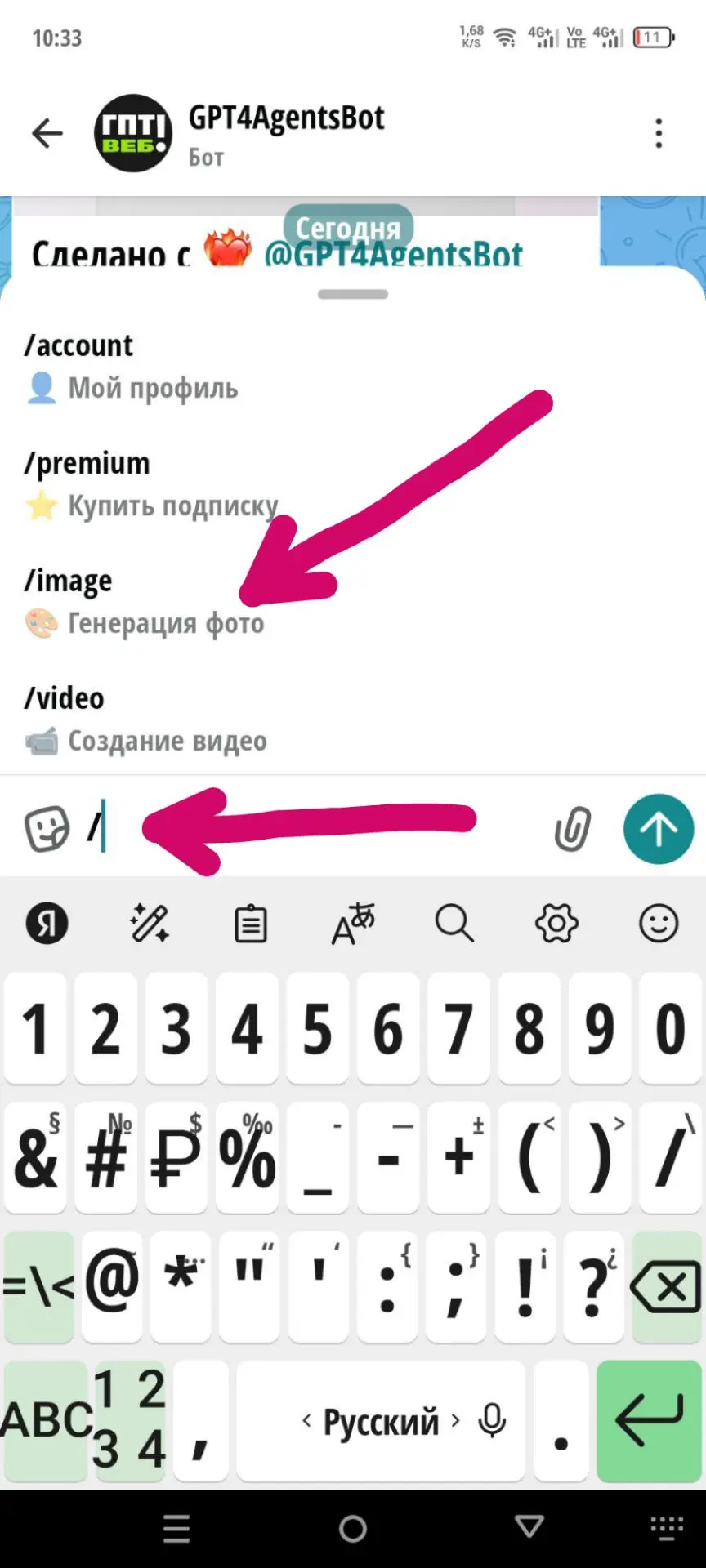The width and height of the screenshot is (706, 1568).
Task: Send the message with the arrow button
Action: coord(659,829)
